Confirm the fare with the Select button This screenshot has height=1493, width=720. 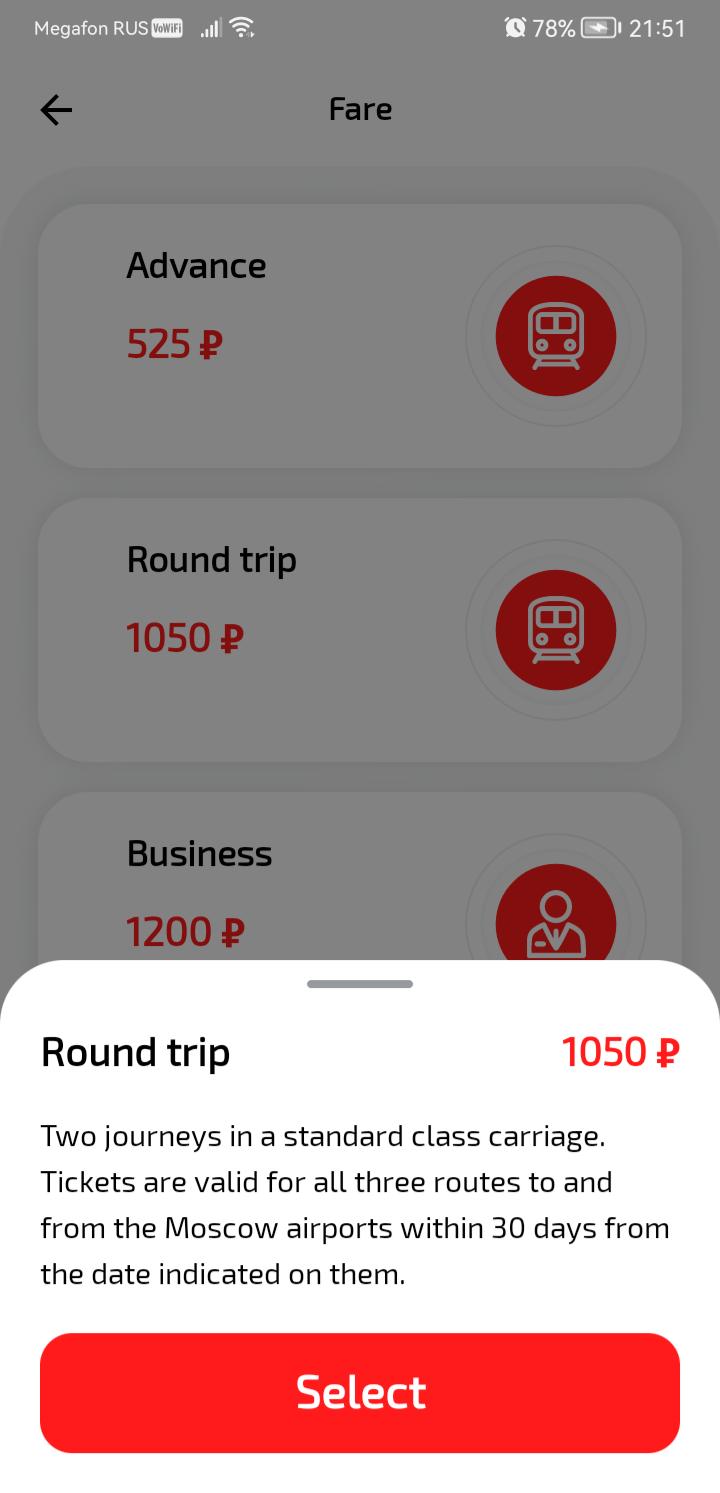tap(360, 1392)
